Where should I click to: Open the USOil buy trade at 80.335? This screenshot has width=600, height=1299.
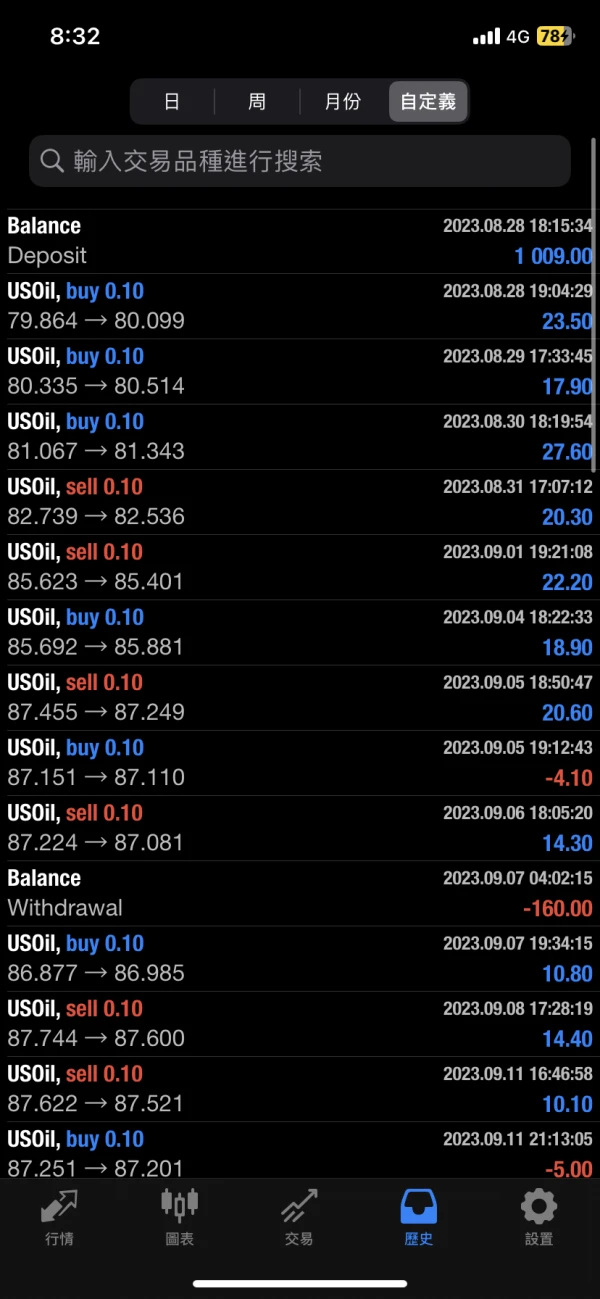point(300,371)
